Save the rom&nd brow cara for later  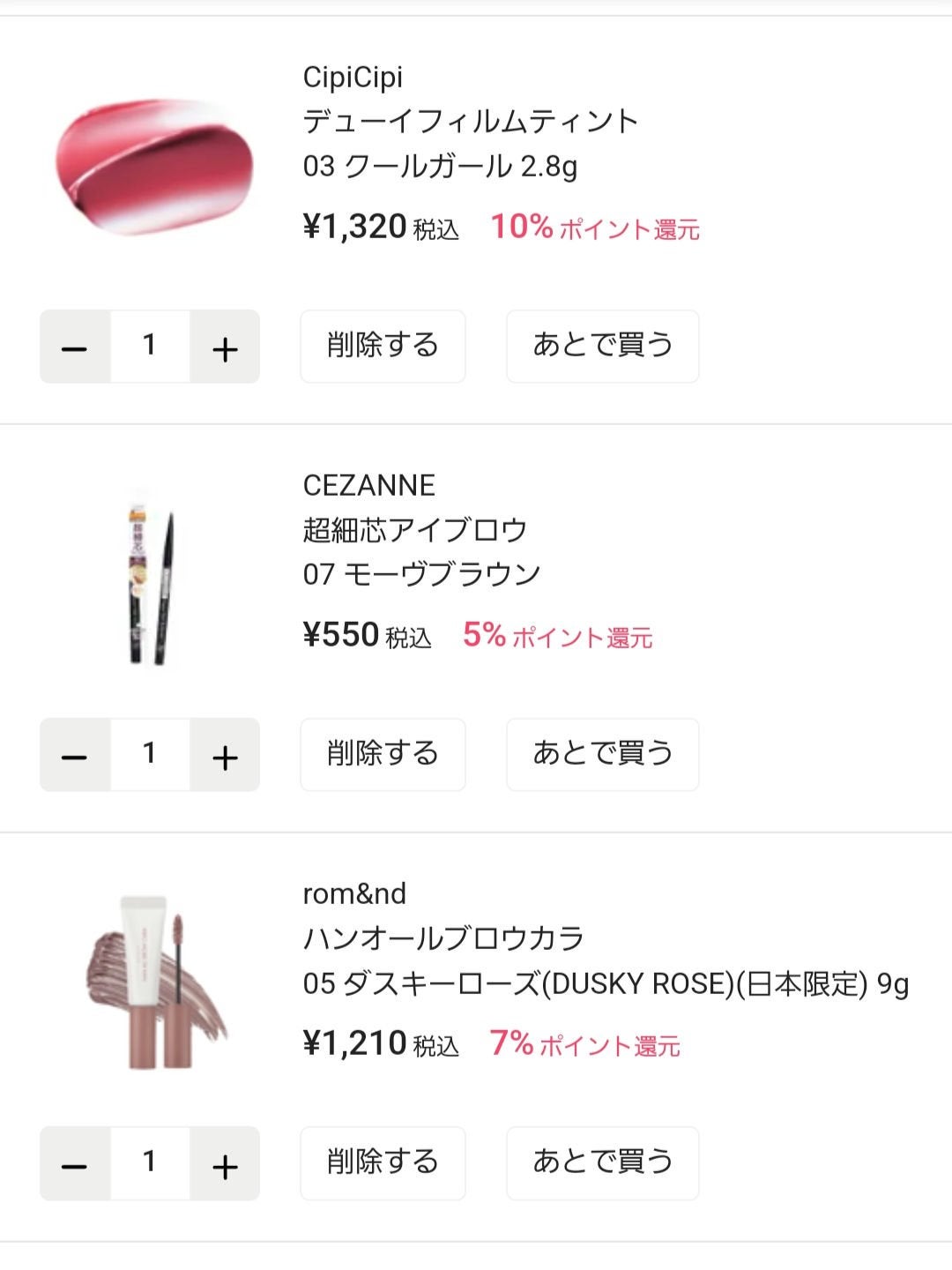point(601,1164)
